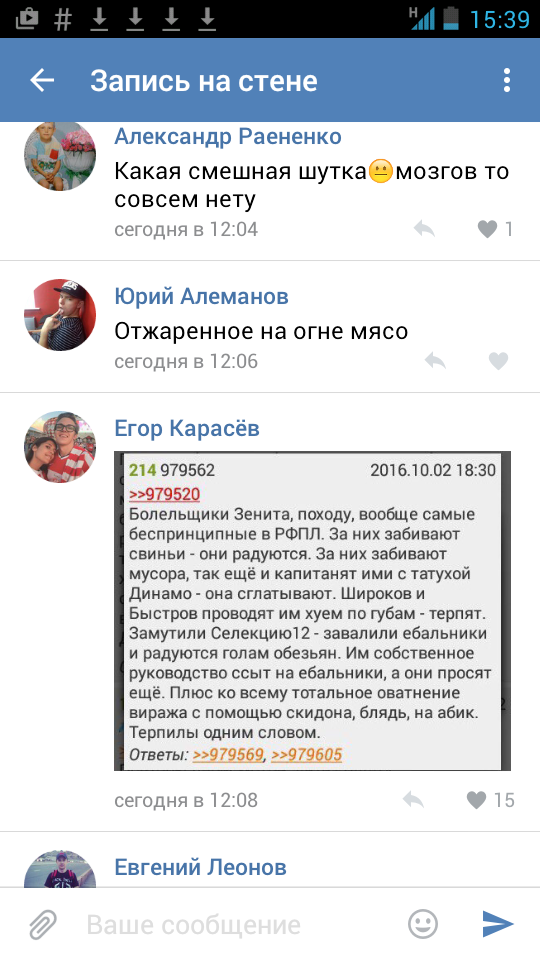The height and width of the screenshot is (960, 540).
Task: Open Егор Карасёв's profile name
Action: coord(187,429)
